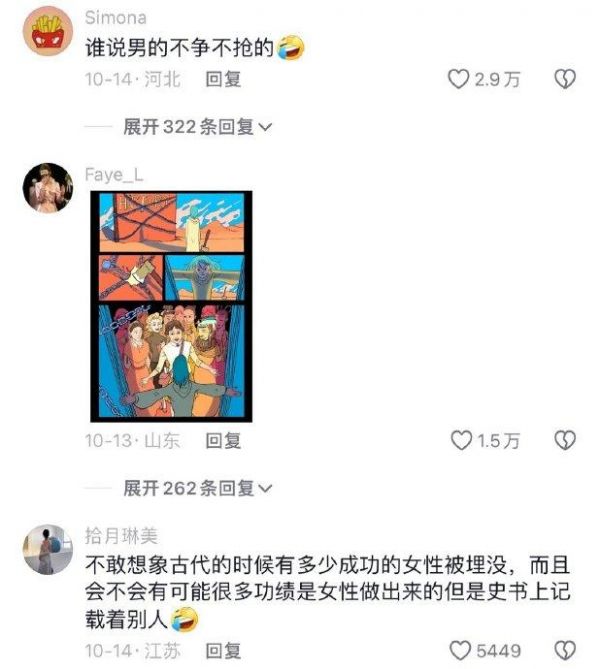Image resolution: width=600 pixels, height=669 pixels.
Task: Reply to Simona's comment
Action: [x=223, y=80]
